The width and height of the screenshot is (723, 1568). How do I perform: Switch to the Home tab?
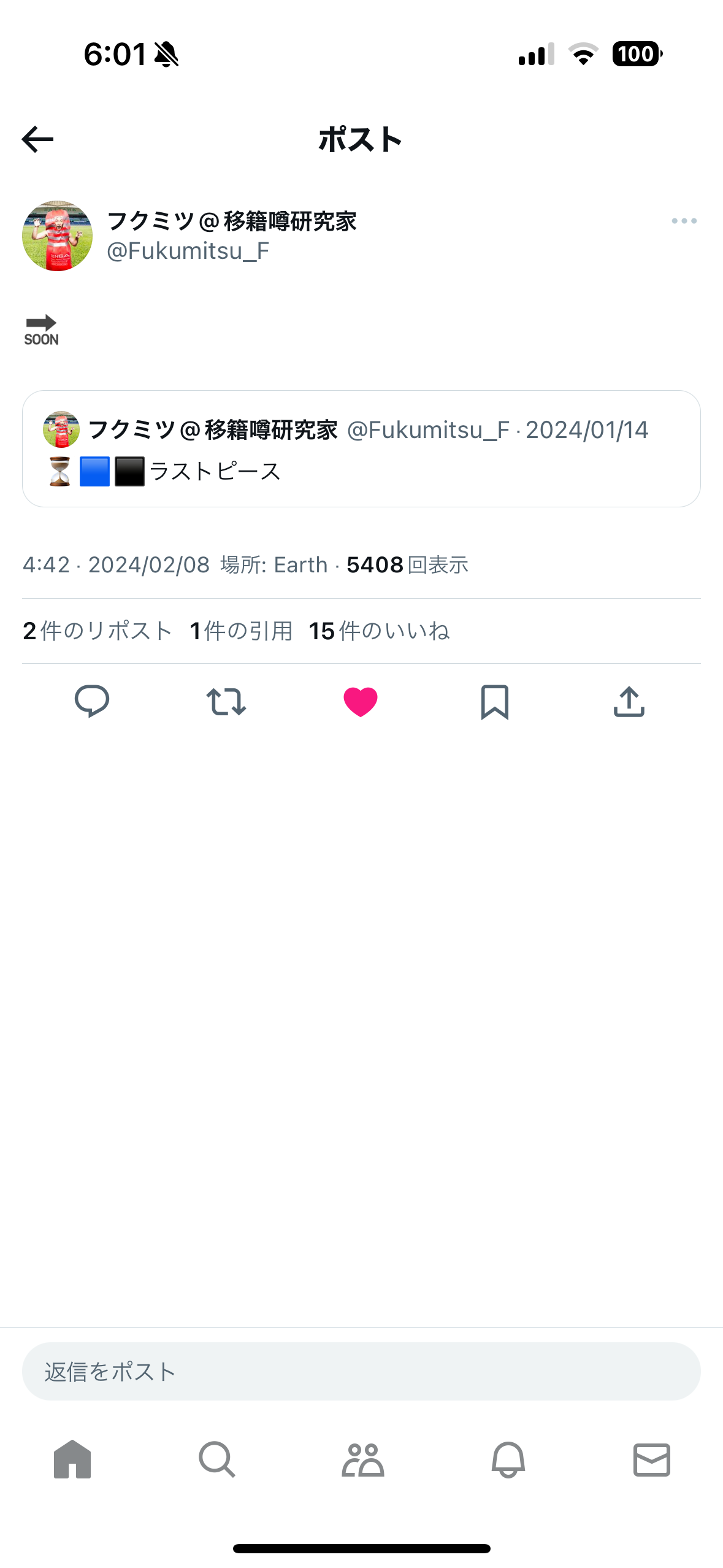pyautogui.click(x=72, y=1459)
